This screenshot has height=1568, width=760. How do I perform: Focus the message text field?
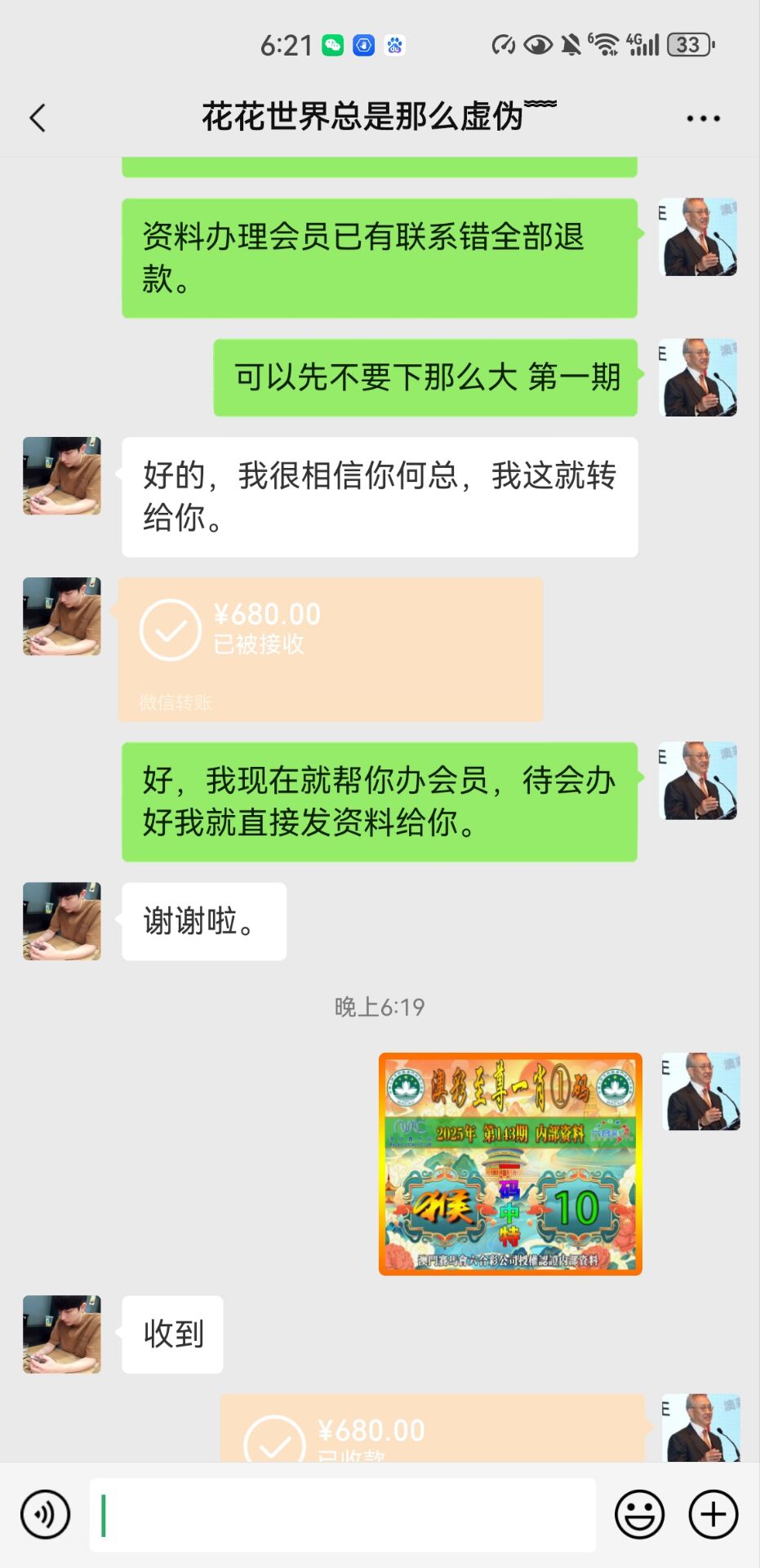click(x=343, y=1514)
